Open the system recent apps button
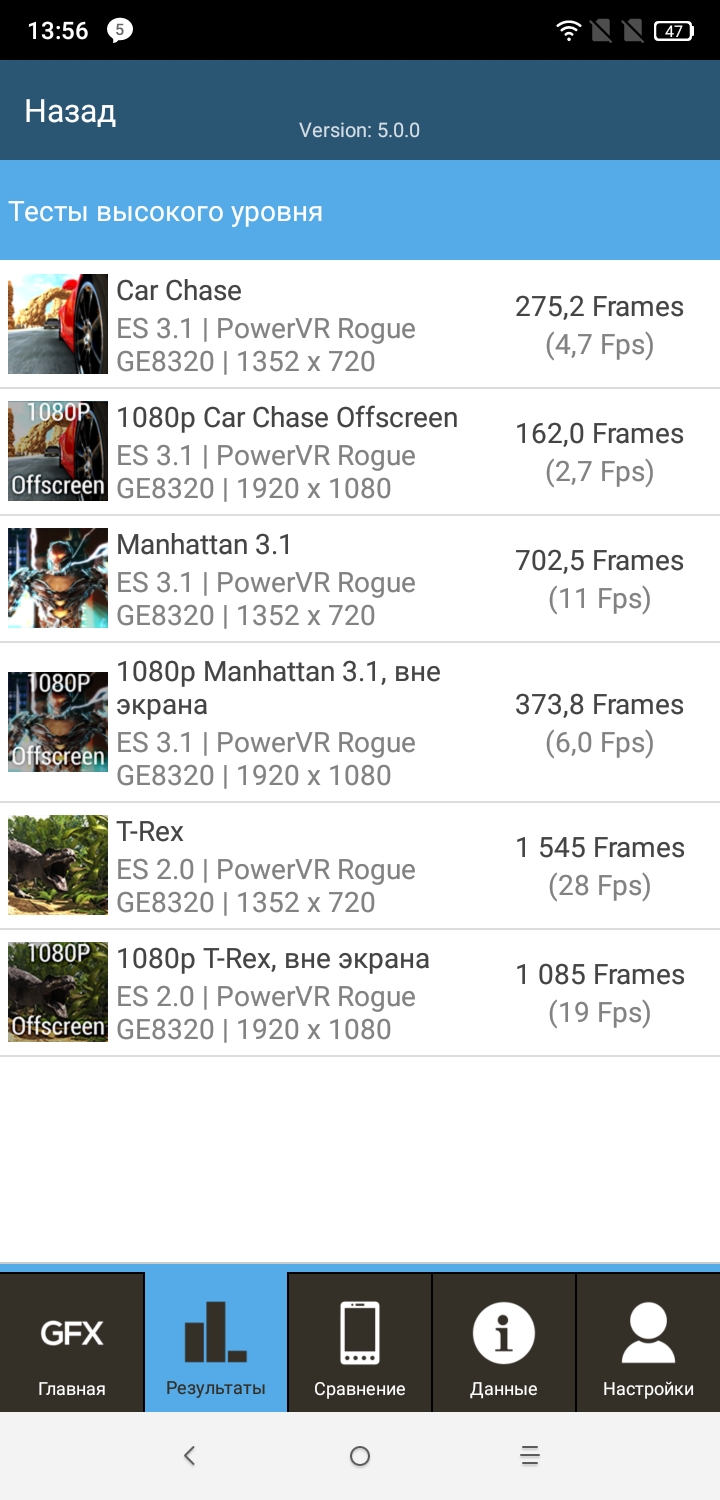The width and height of the screenshot is (720, 1500). [531, 1456]
